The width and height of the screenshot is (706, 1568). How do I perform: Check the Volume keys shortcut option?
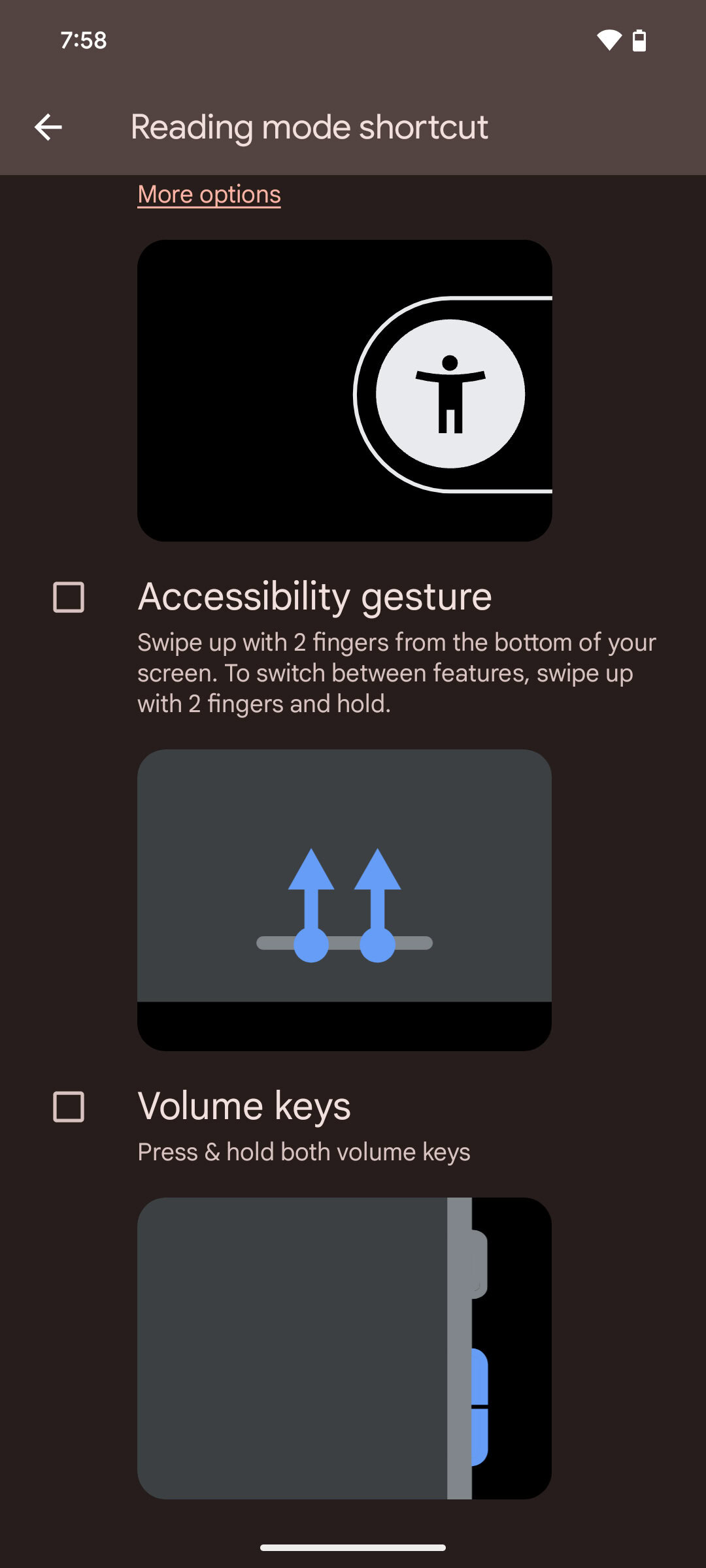click(x=69, y=1107)
